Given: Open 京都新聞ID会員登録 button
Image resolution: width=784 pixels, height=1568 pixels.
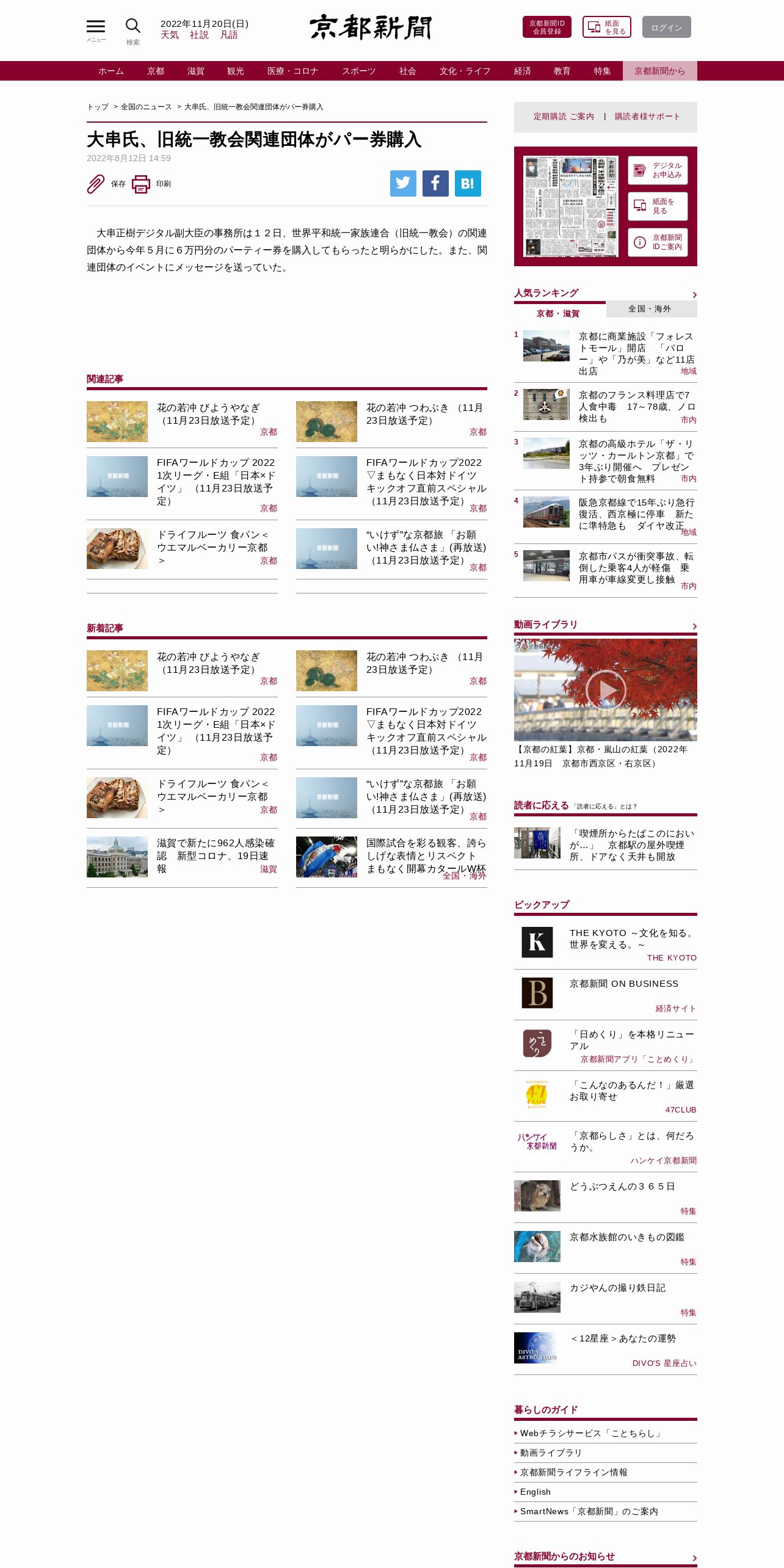Looking at the screenshot, I should [546, 27].
